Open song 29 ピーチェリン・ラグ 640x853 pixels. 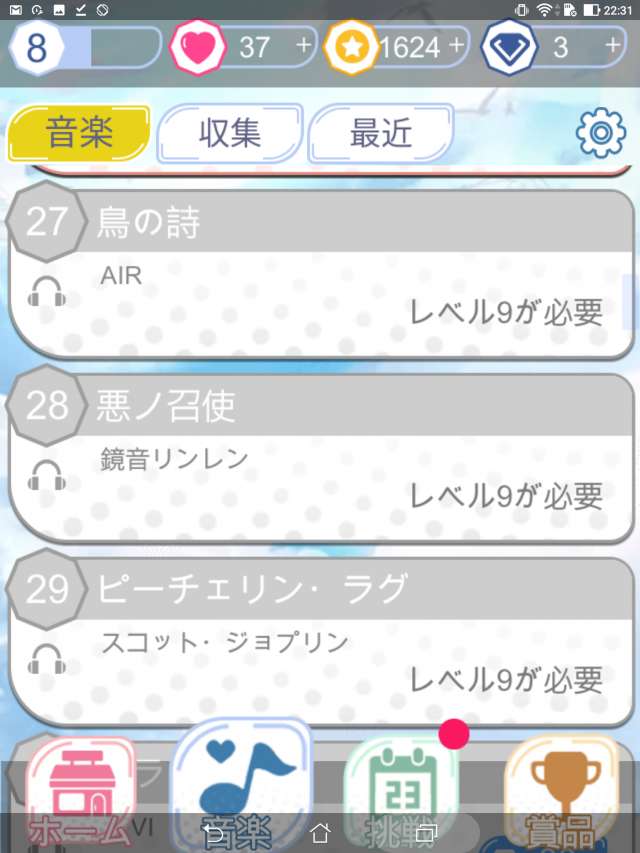point(320,640)
